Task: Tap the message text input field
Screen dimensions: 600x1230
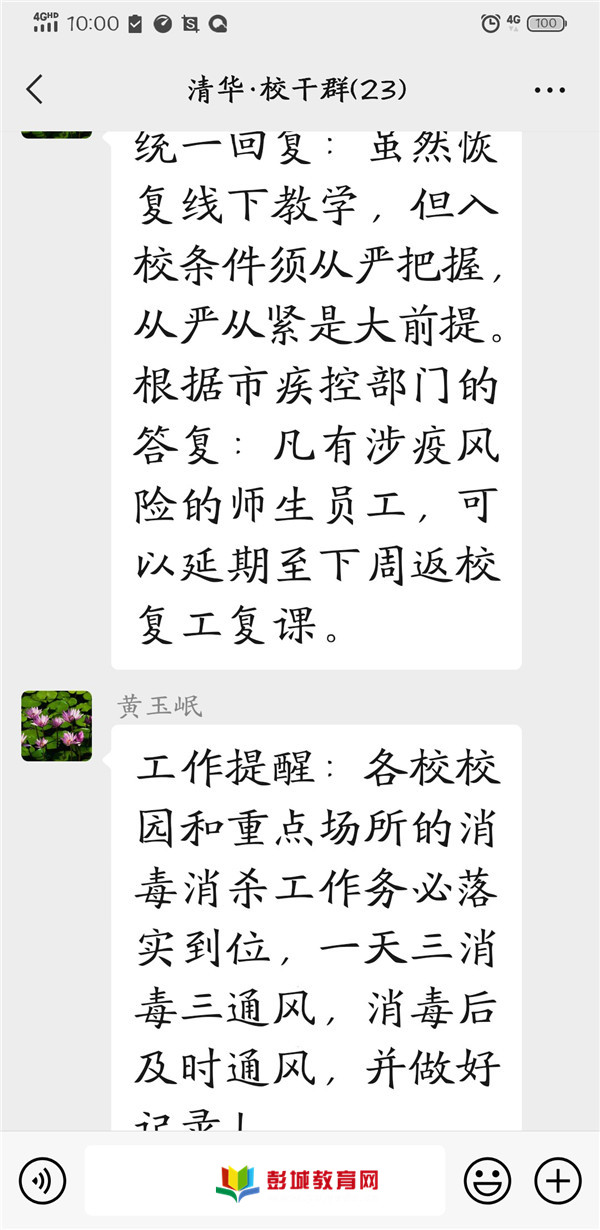Action: [x=264, y=1181]
